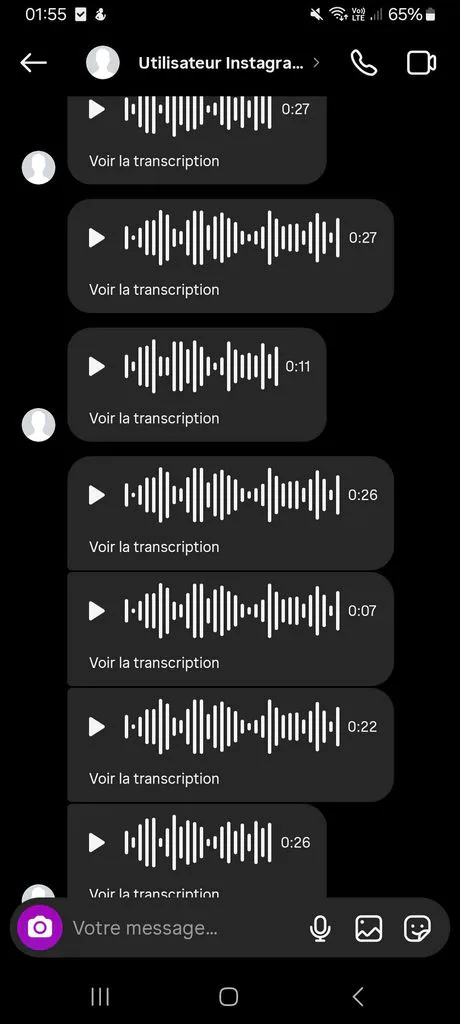
Task: Start an audio call
Action: click(364, 63)
